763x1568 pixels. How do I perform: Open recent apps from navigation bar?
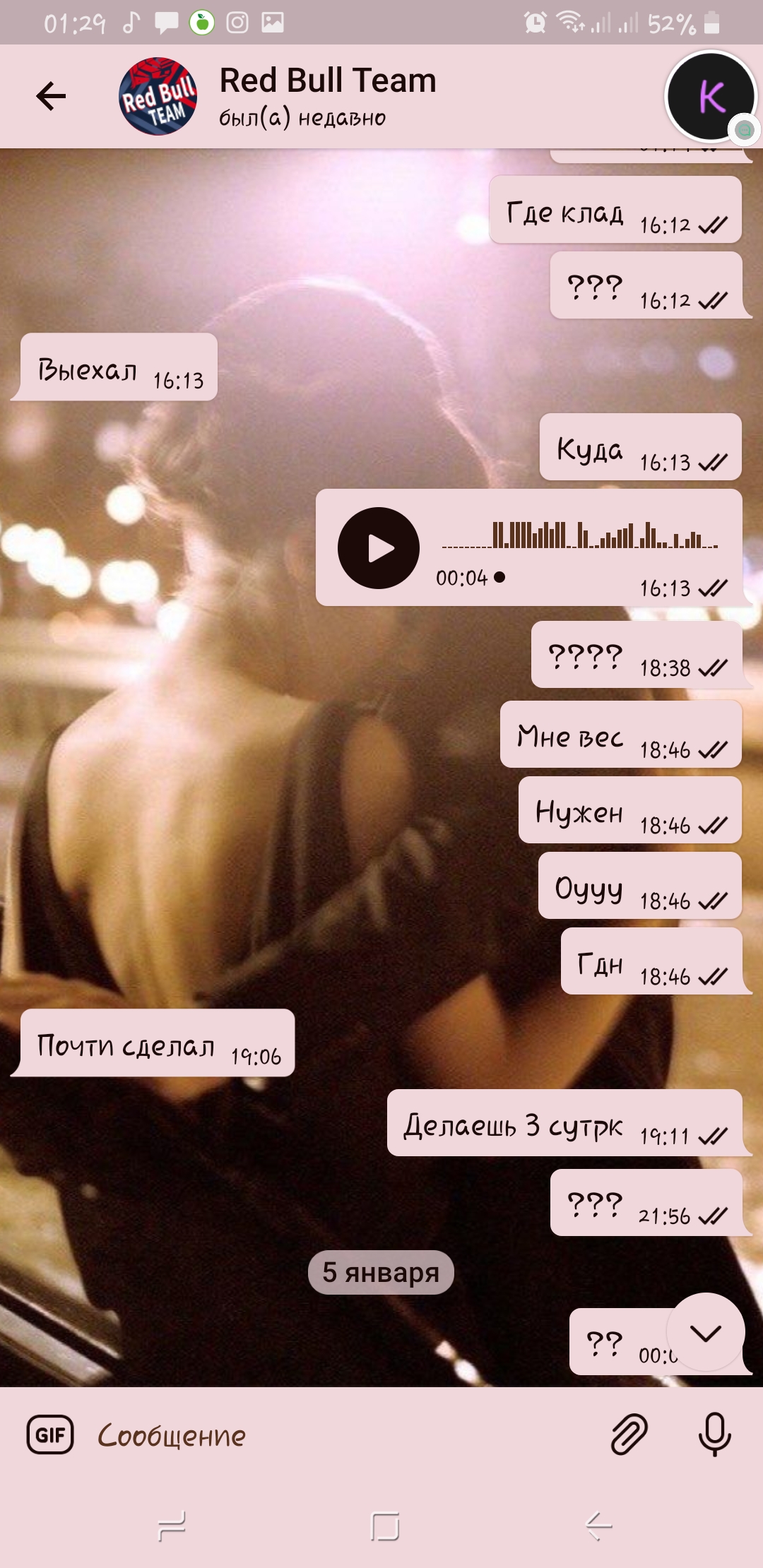[172, 1526]
